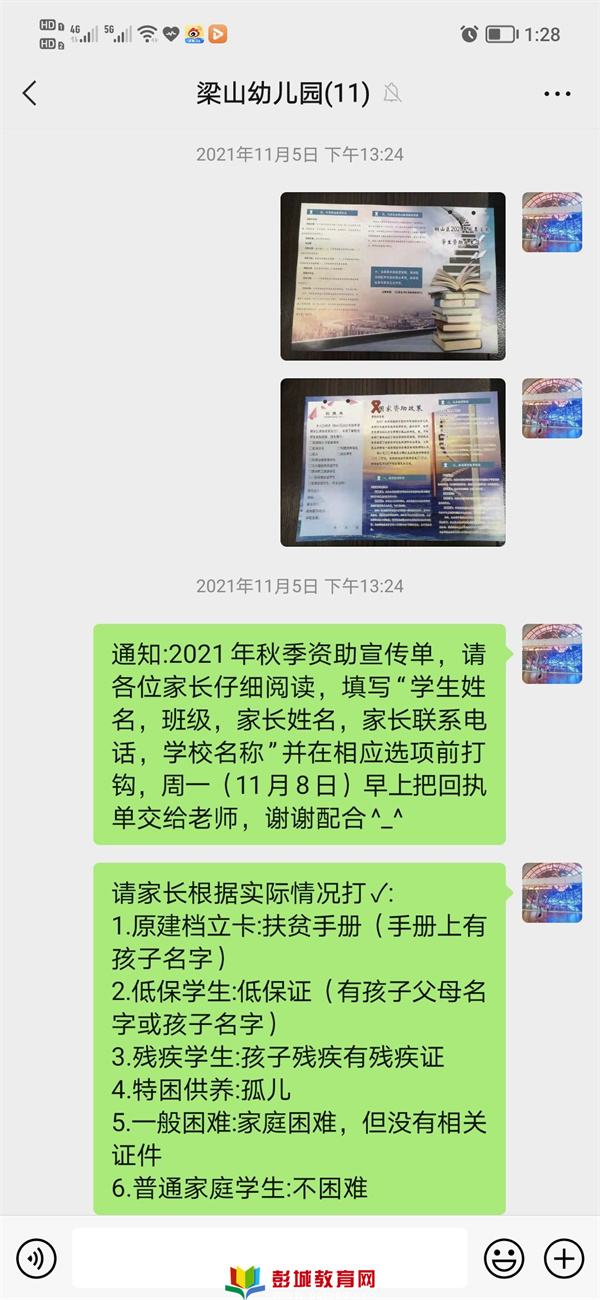Open the second brochure photo with red ribbon
This screenshot has width=600, height=1300.
(392, 462)
